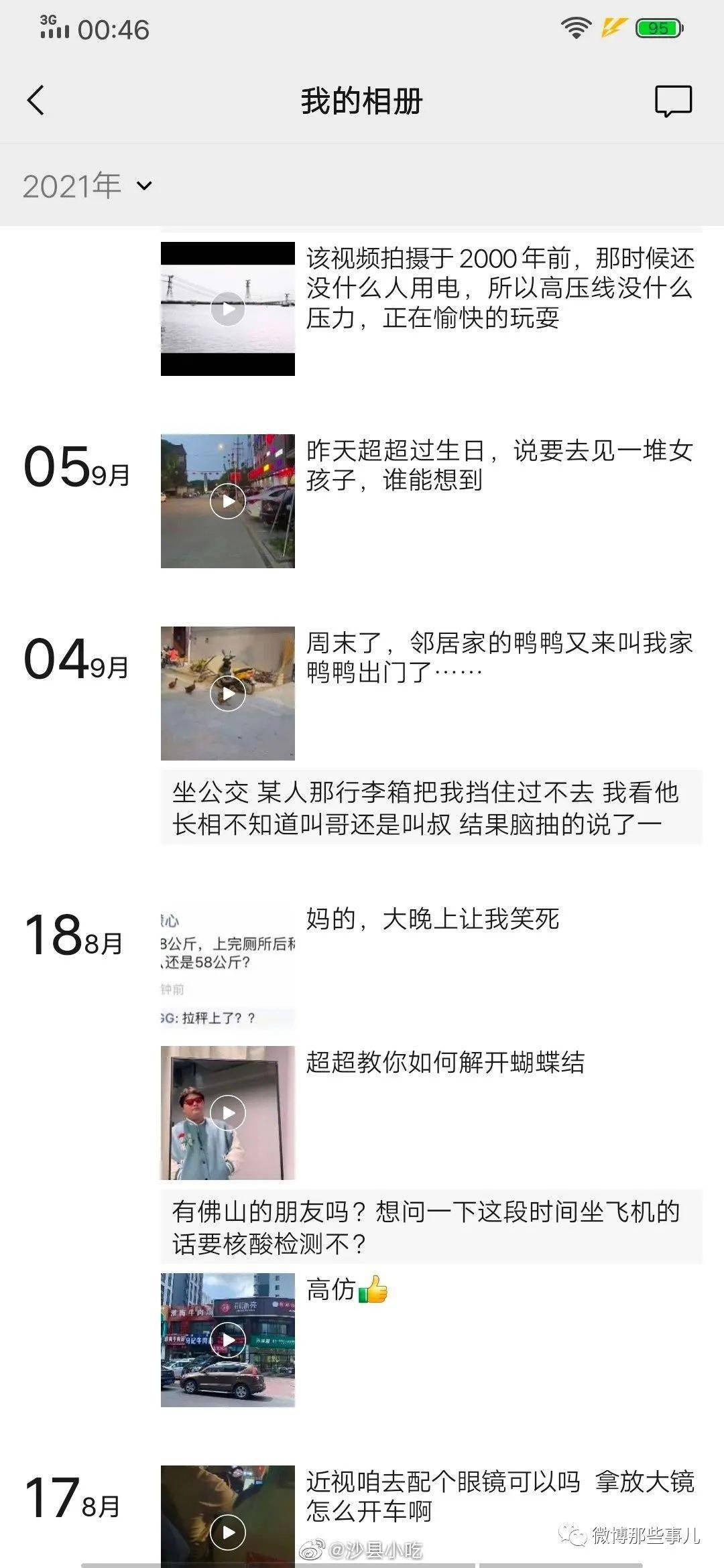Expand the 2021年 year dropdown
Screen dimensions: 724x1568
click(88, 186)
